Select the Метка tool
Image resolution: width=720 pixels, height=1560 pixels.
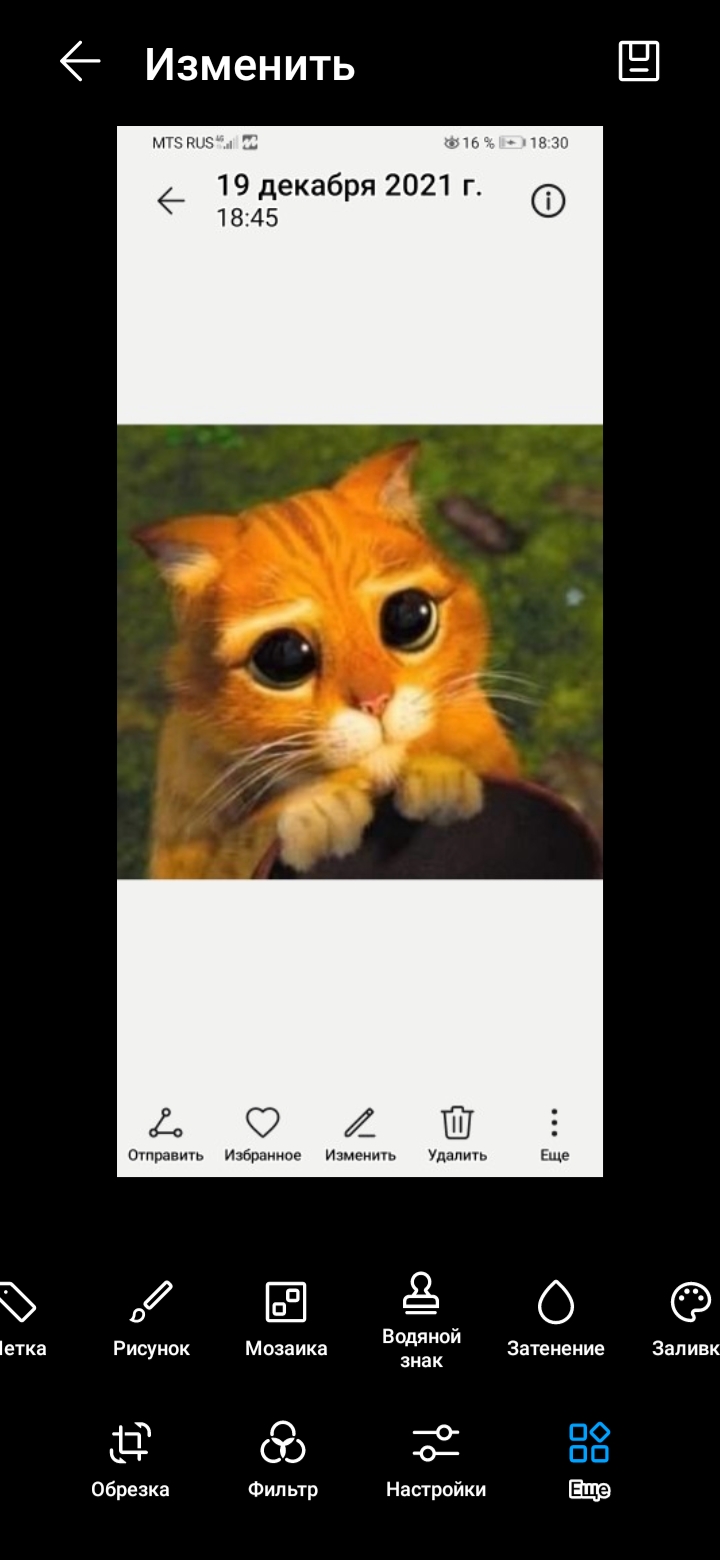[x=18, y=1318]
